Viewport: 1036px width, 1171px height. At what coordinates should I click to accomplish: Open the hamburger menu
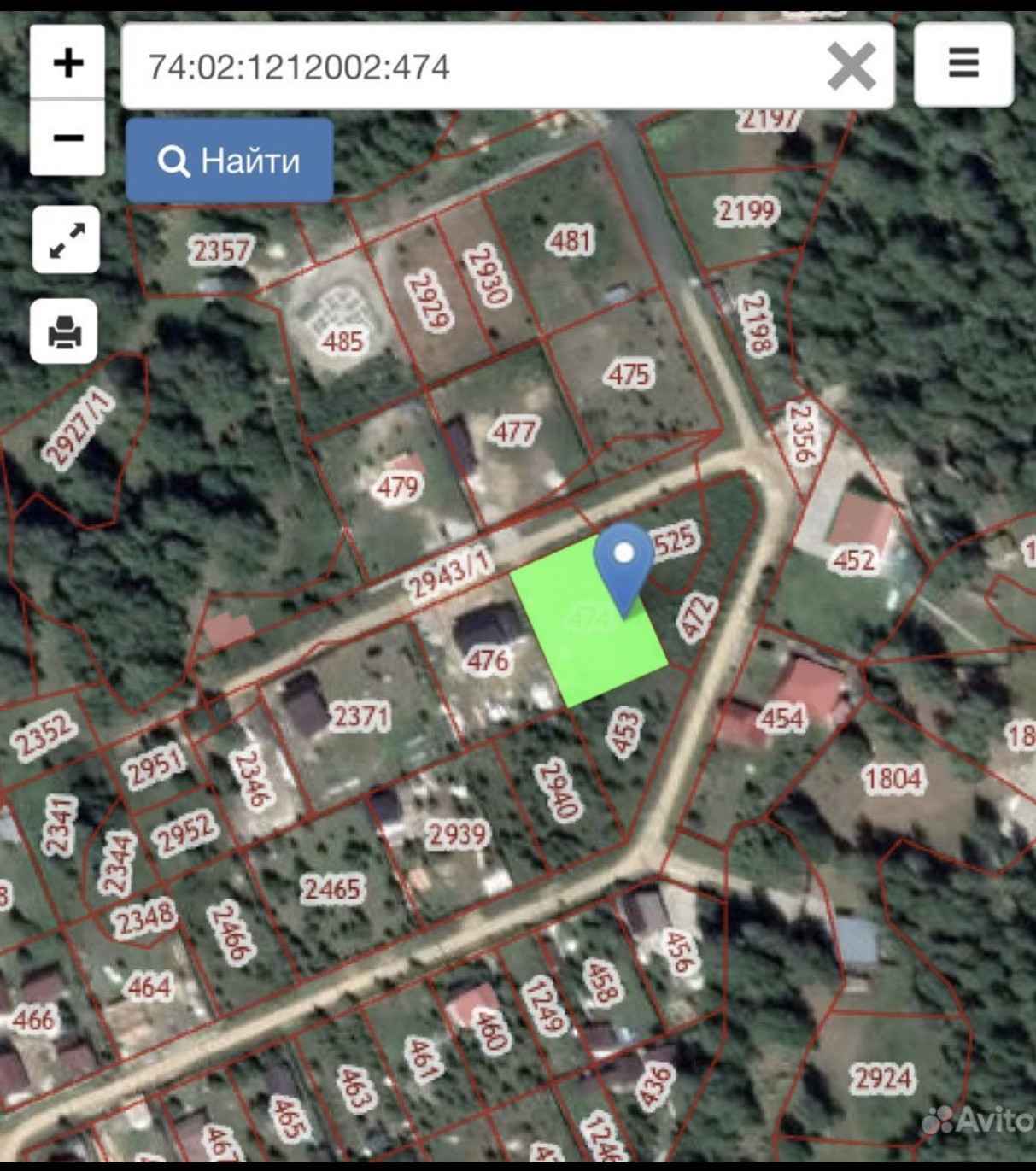[963, 63]
